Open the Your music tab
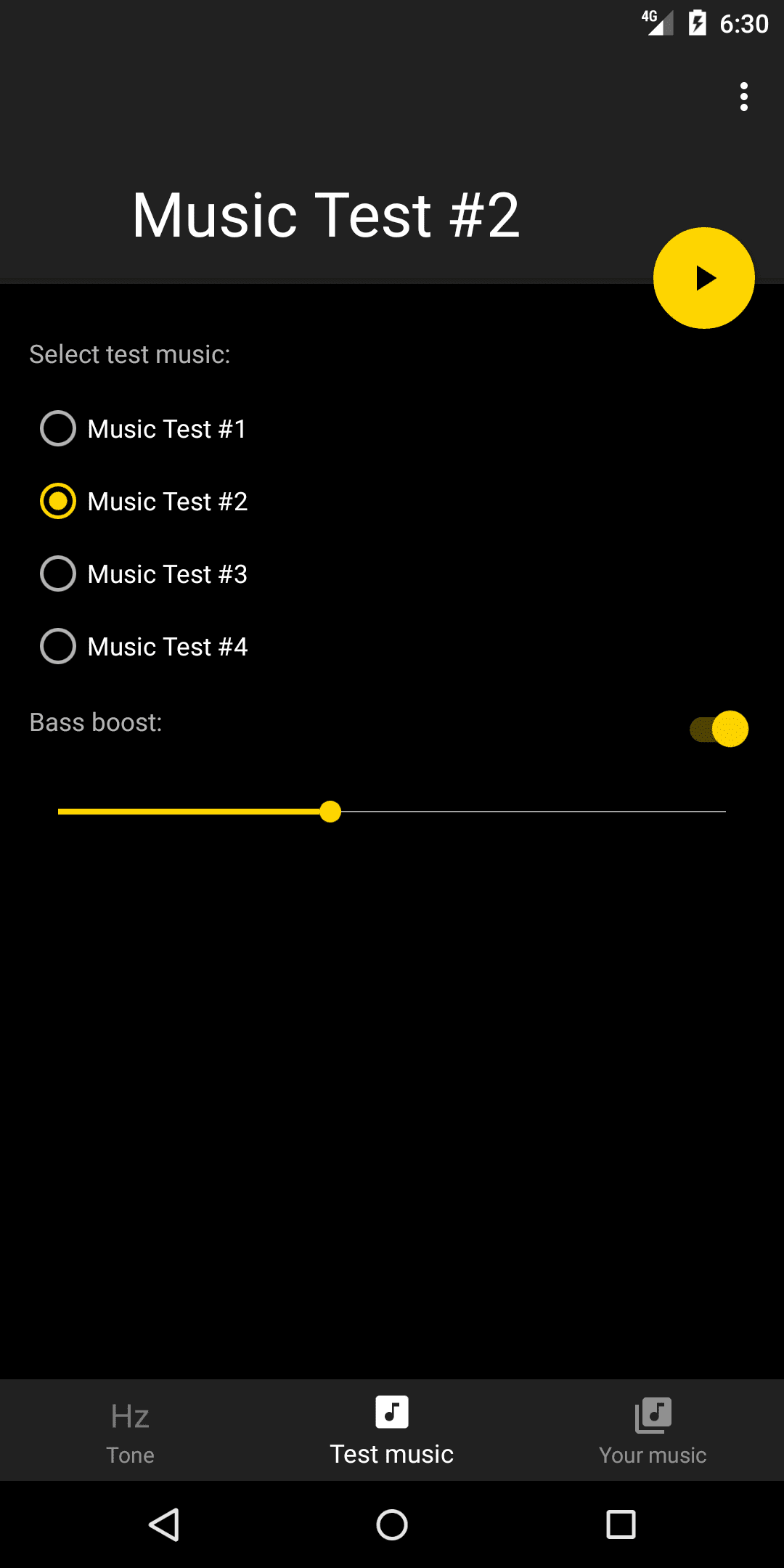This screenshot has width=784, height=1568. 653,1432
